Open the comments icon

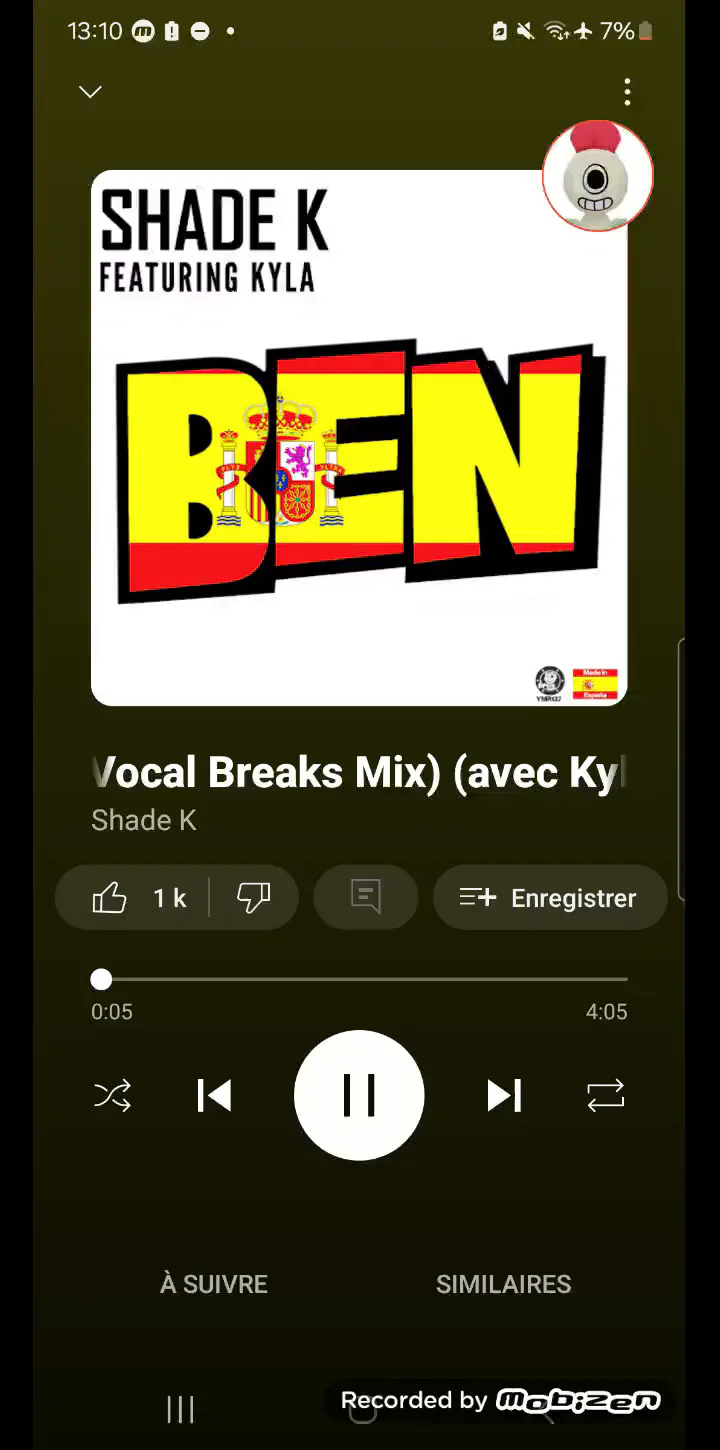point(366,898)
